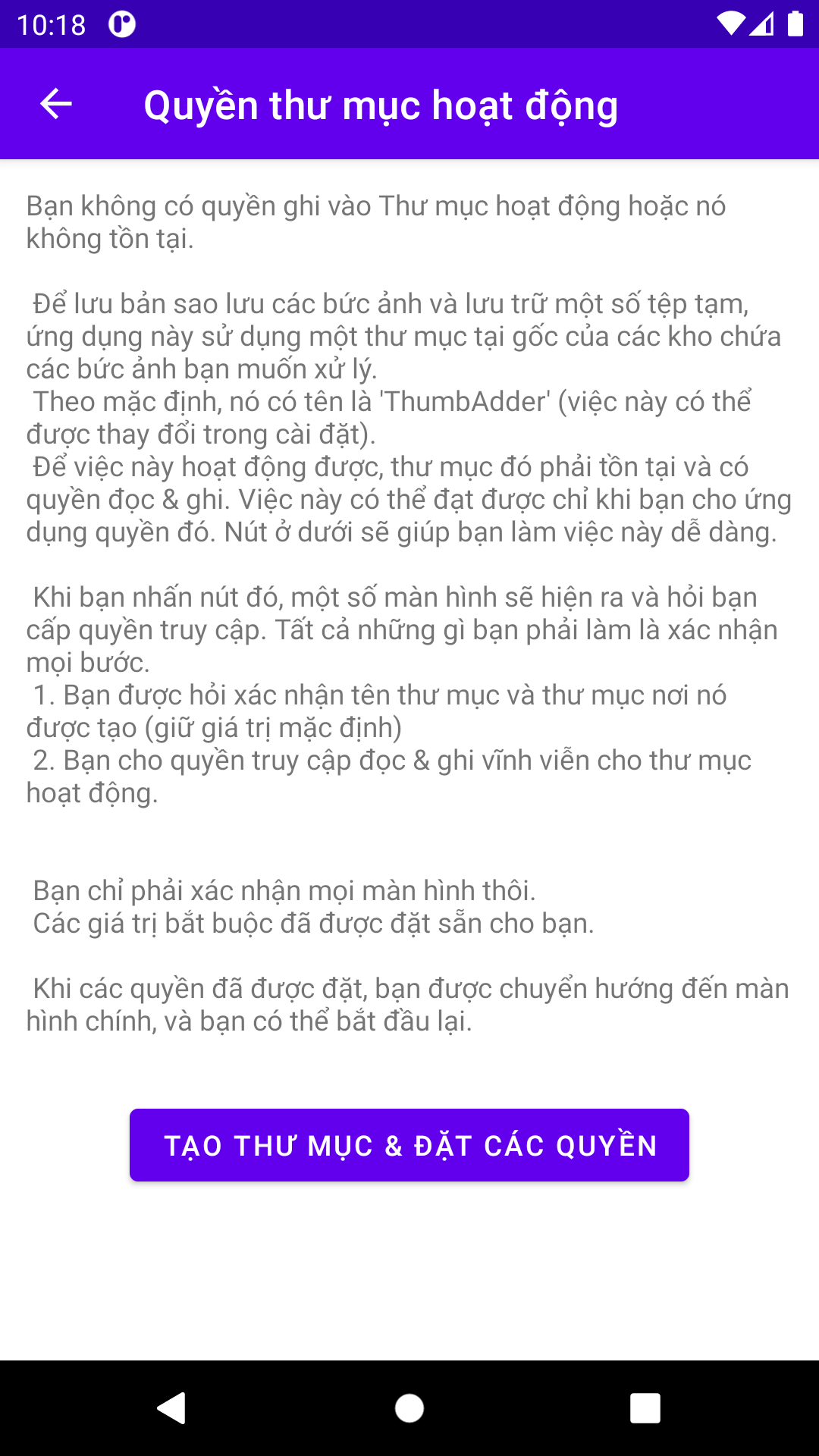The width and height of the screenshot is (819, 1456).
Task: Tap the system back button
Action: [172, 1408]
